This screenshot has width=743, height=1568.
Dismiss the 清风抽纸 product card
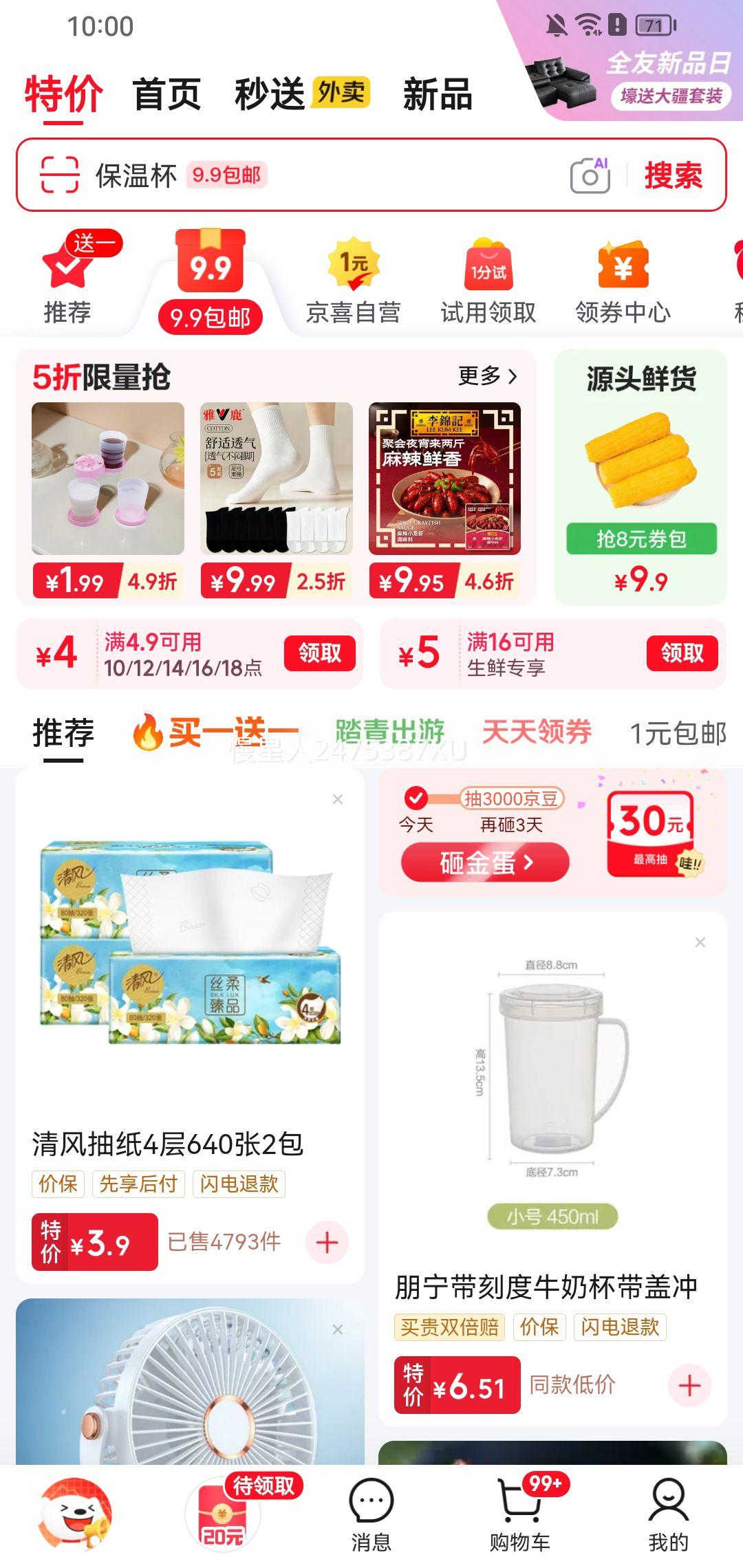(336, 799)
